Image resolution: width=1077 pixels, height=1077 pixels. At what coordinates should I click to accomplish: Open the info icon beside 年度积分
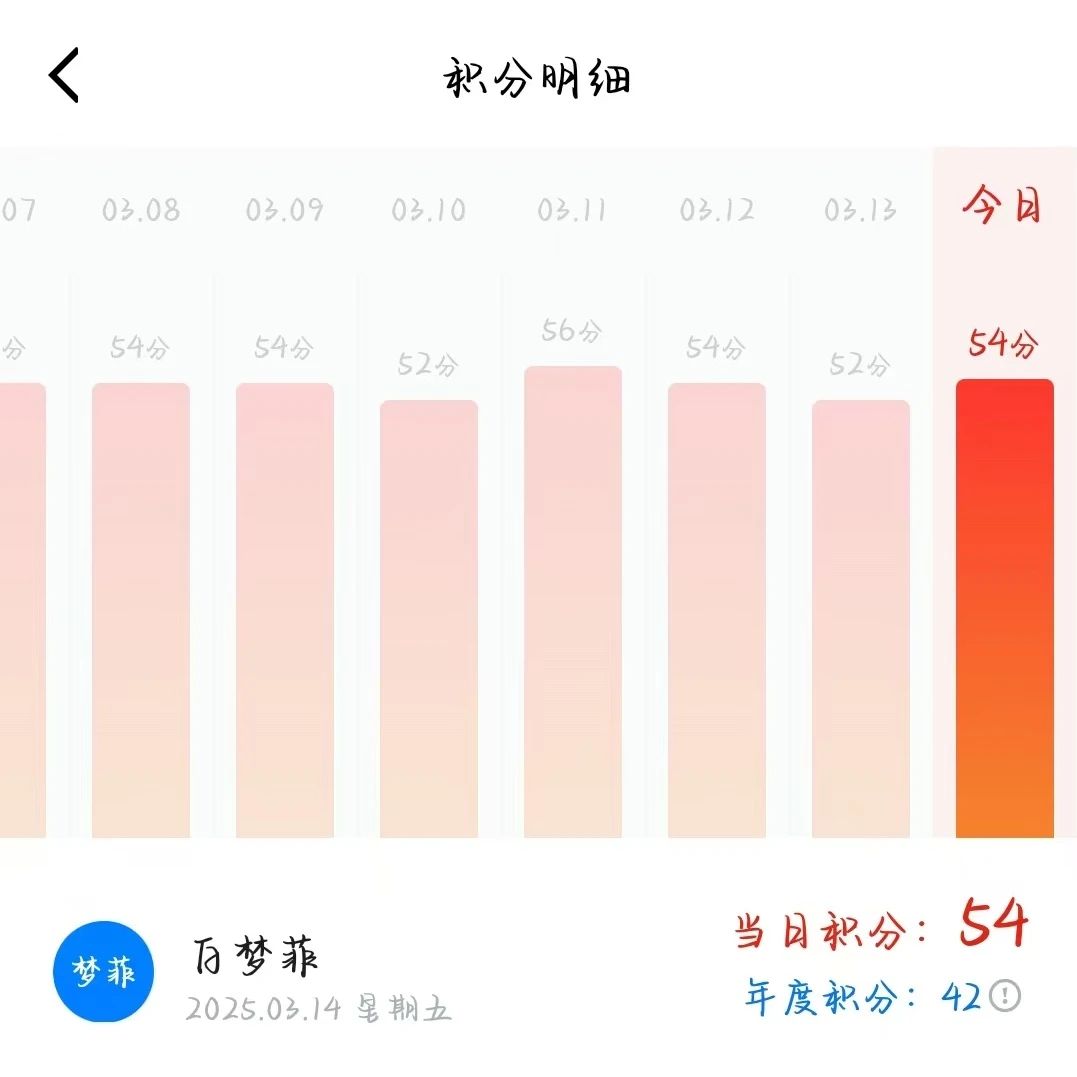(x=1005, y=995)
